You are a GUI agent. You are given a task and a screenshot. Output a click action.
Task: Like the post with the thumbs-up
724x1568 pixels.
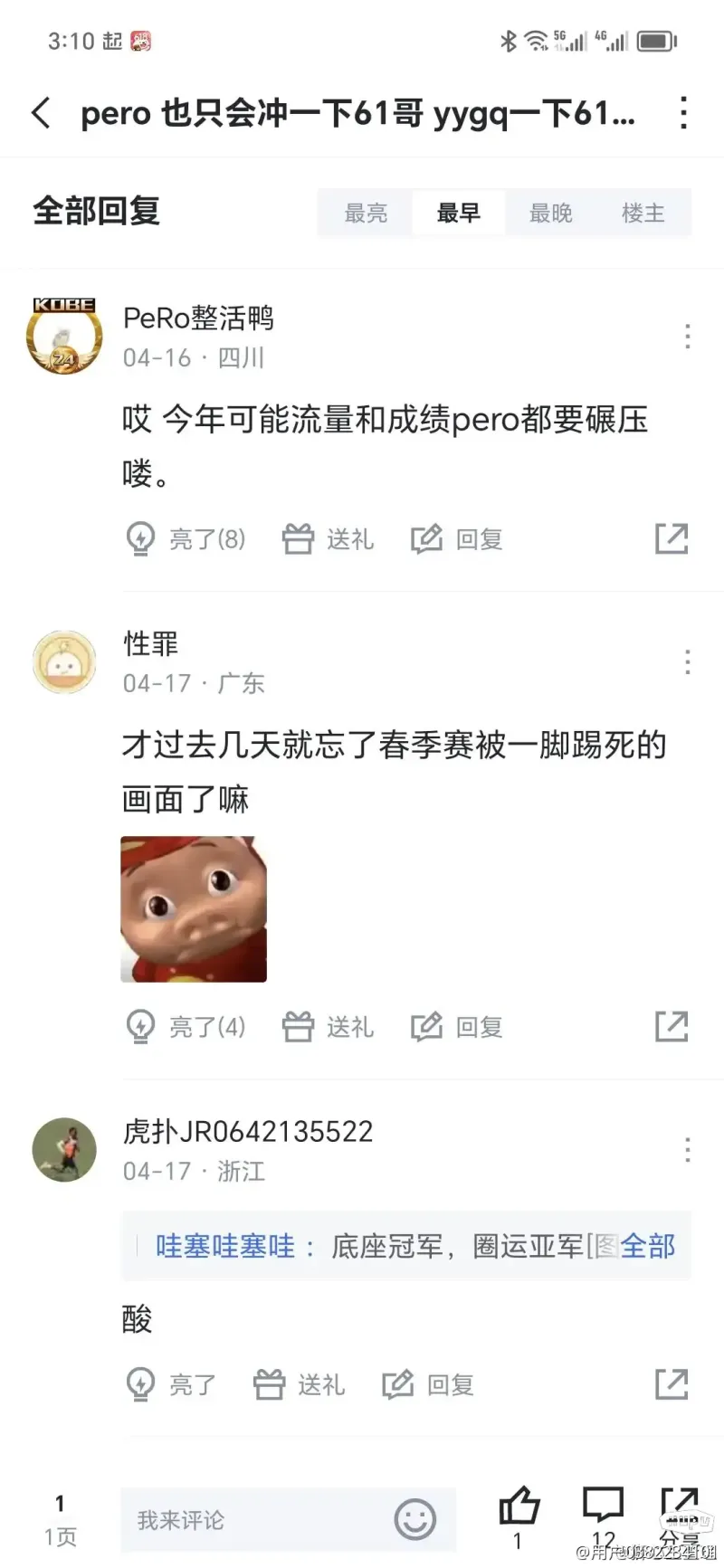point(519,1517)
